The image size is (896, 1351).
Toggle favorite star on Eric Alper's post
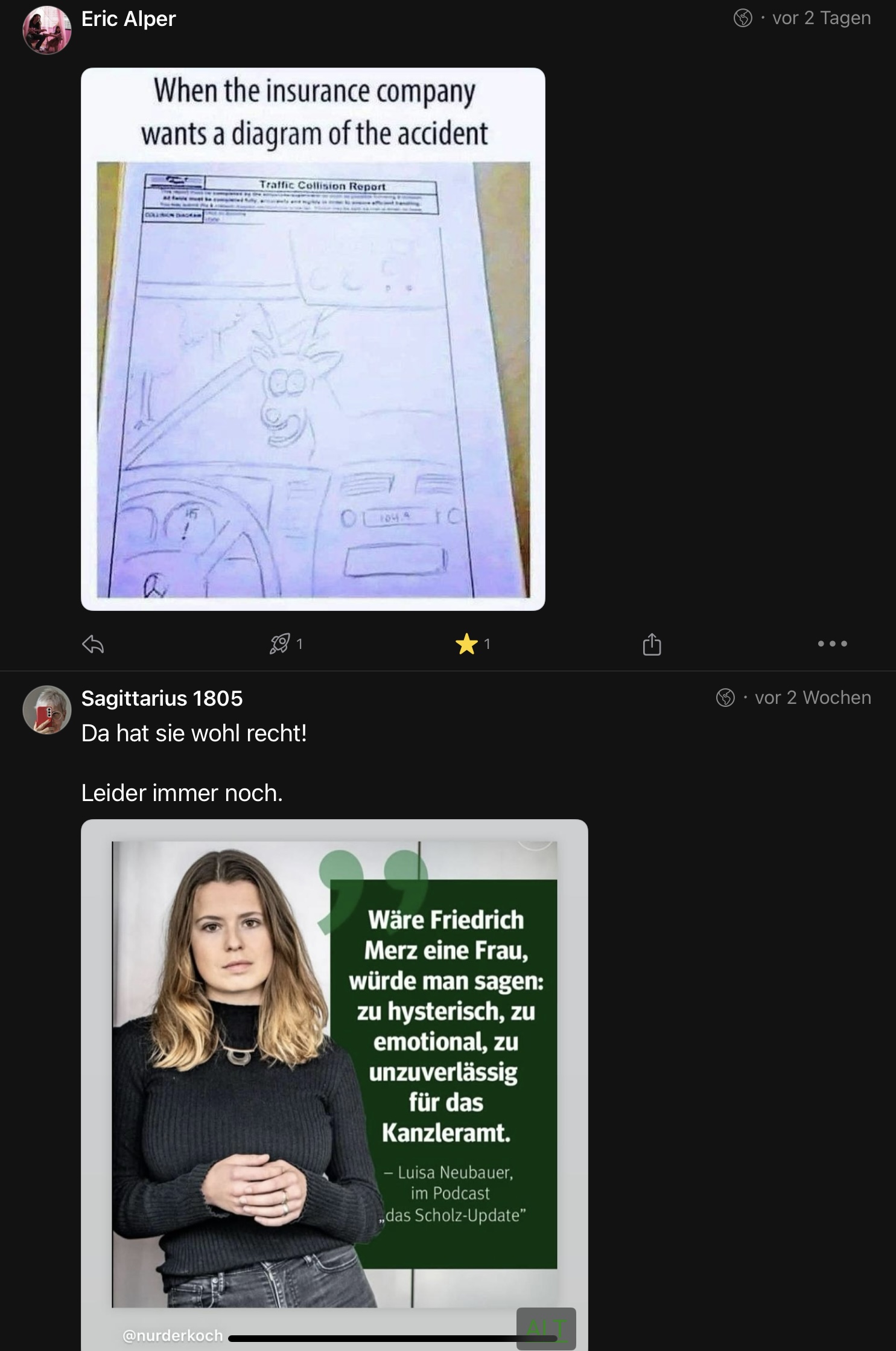[466, 644]
